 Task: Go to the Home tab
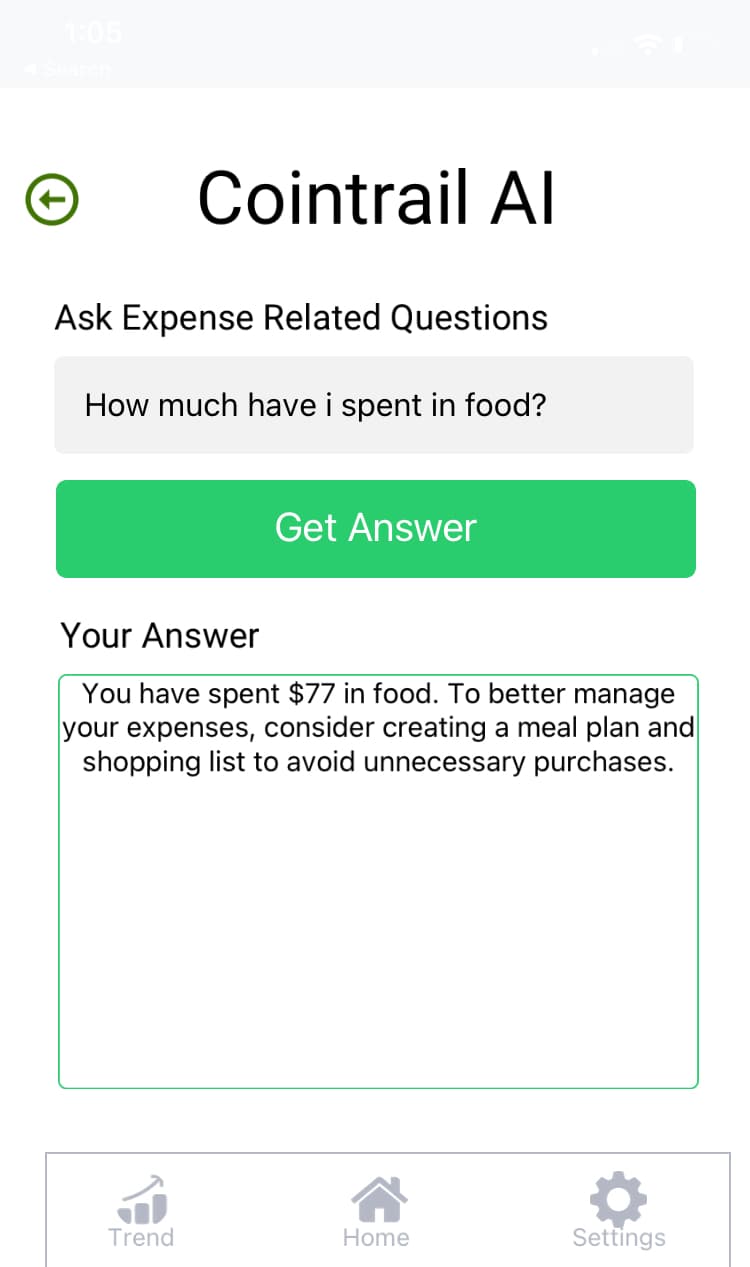376,1212
